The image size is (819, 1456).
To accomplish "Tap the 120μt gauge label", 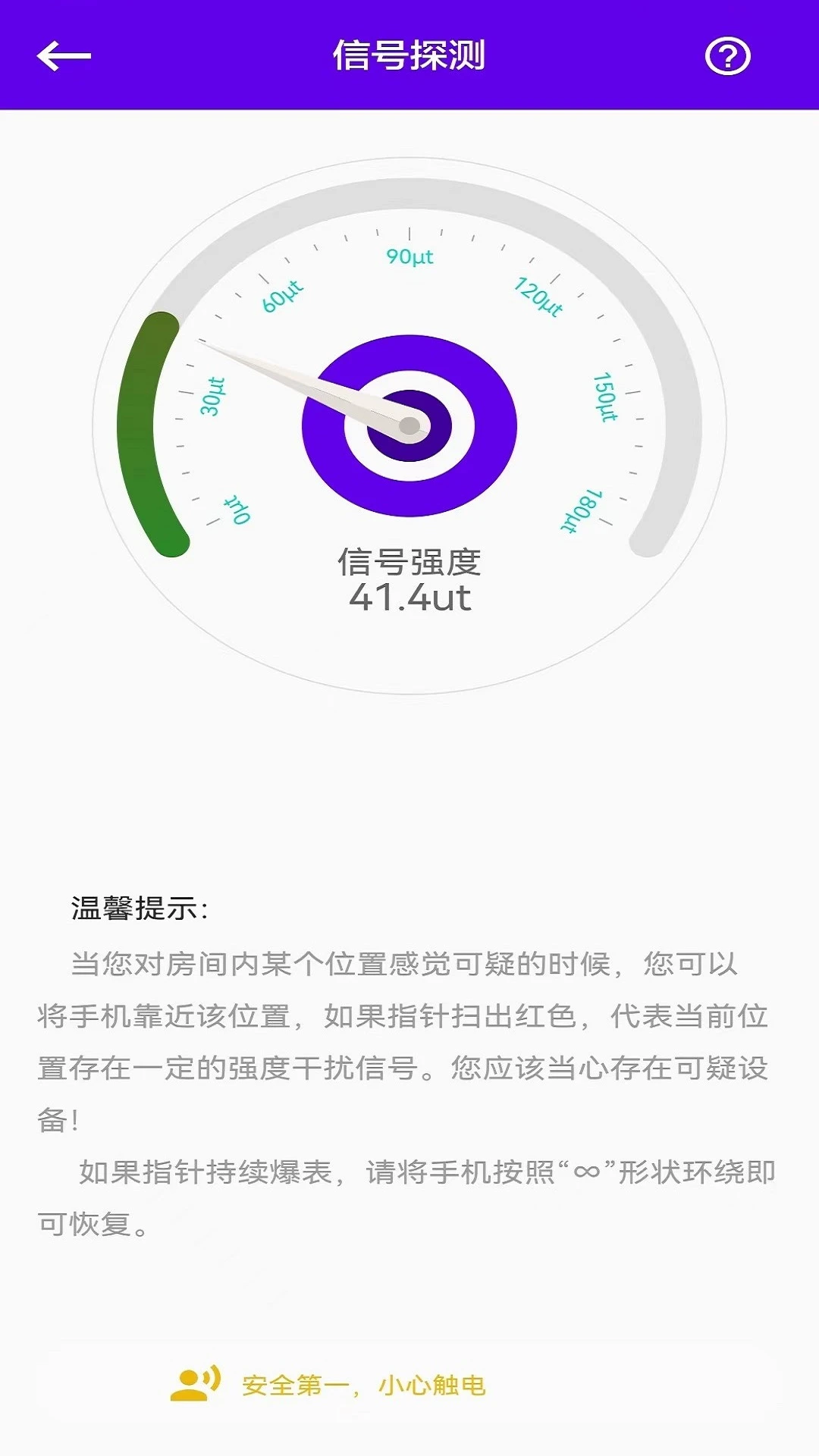I will click(540, 297).
